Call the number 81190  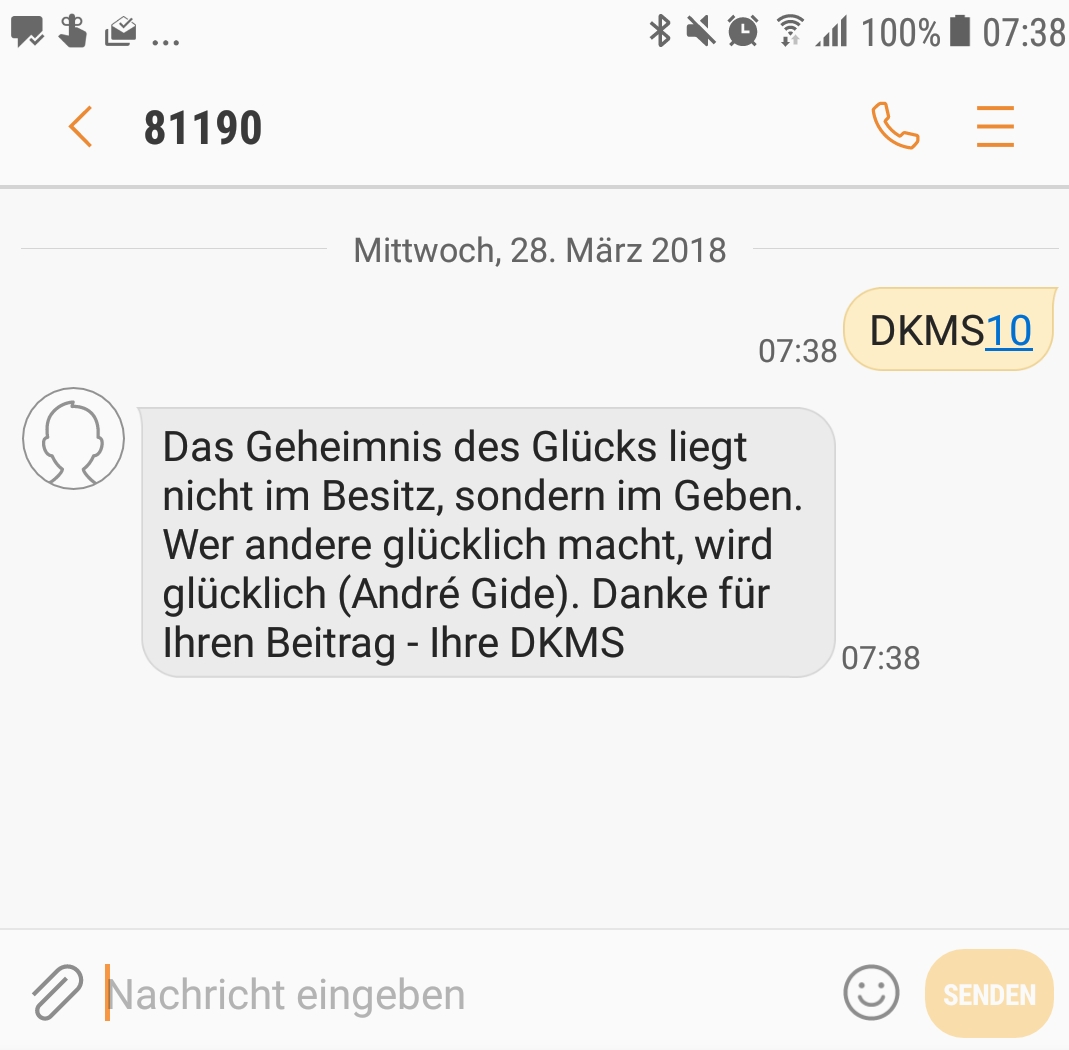[895, 125]
